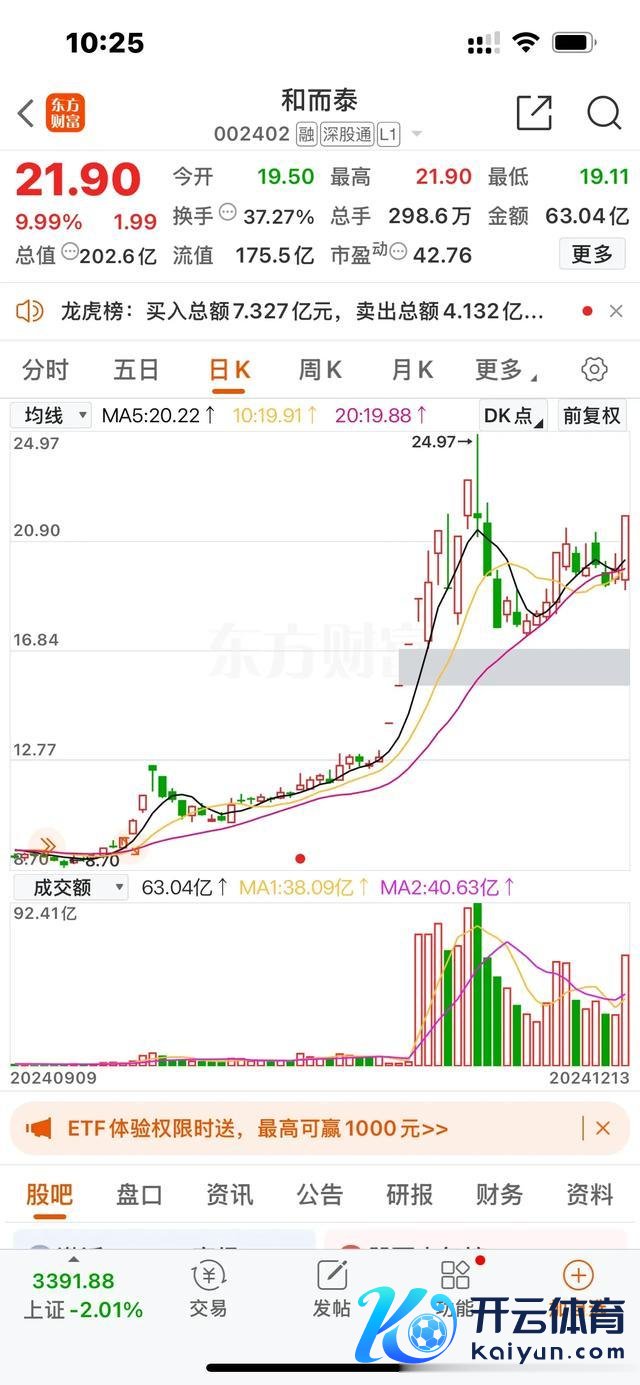Open the search magnifier icon
Screen dimensions: 640x1385
[x=604, y=113]
